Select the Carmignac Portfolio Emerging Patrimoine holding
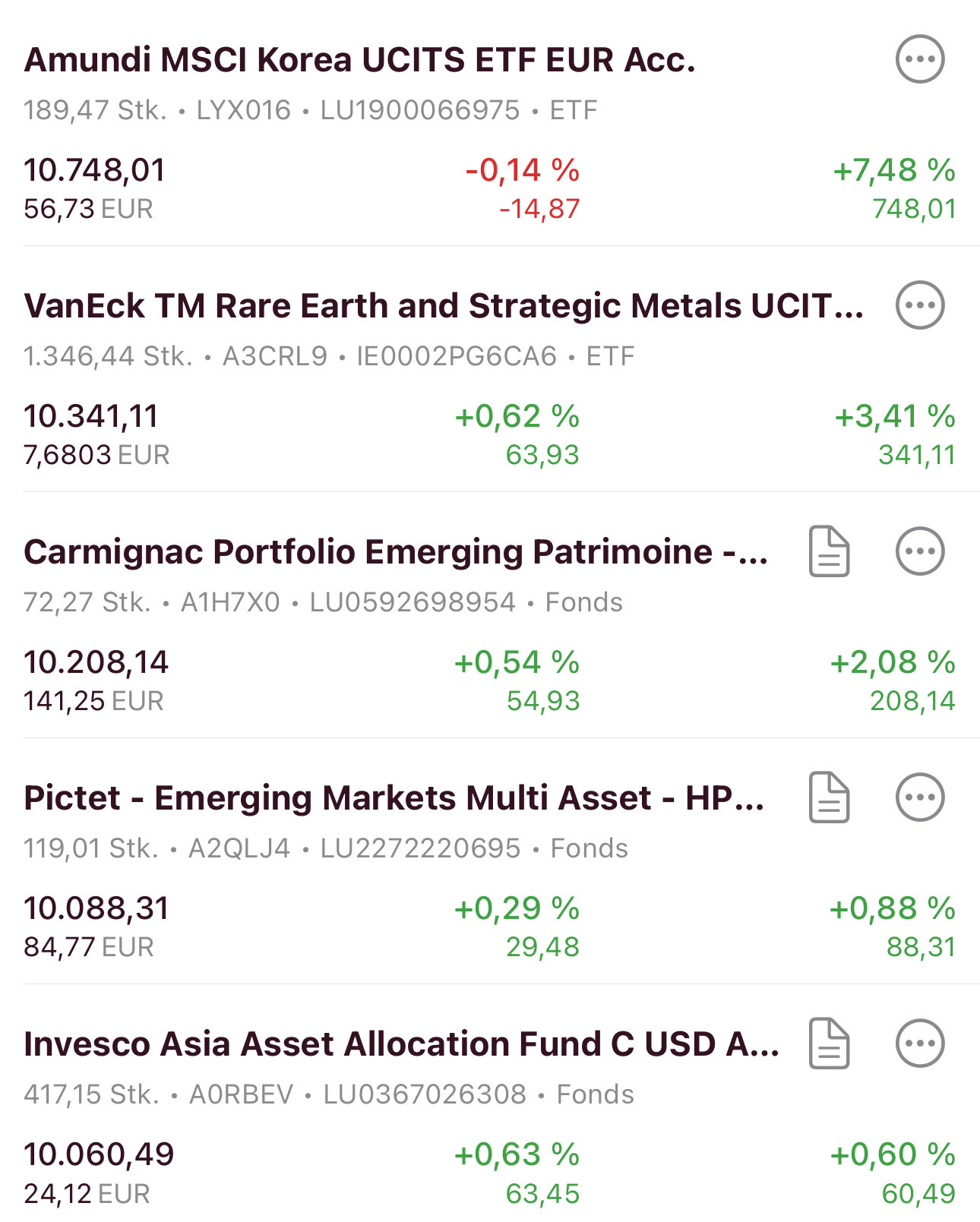 pos(395,553)
